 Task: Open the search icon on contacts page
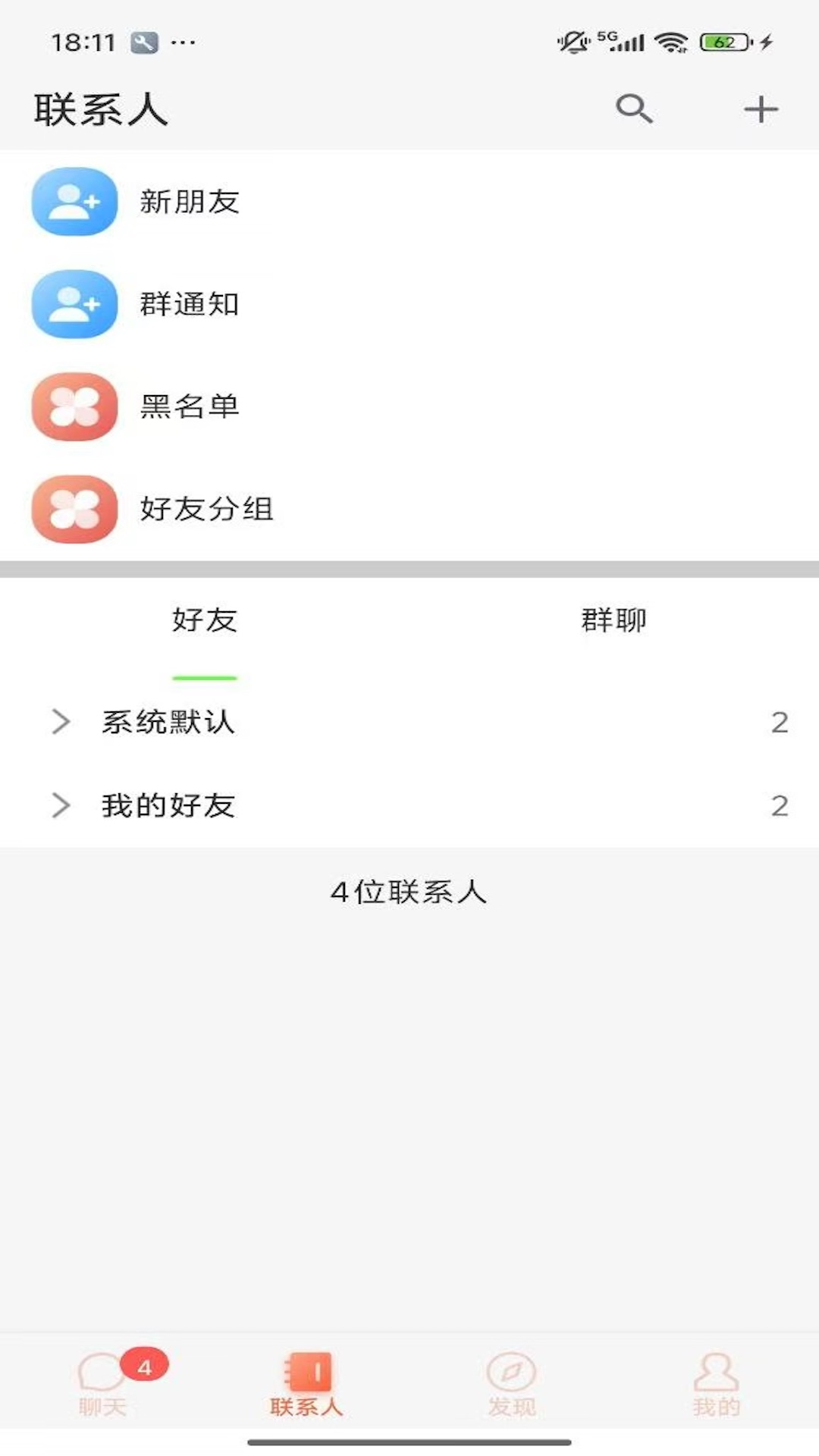[634, 108]
